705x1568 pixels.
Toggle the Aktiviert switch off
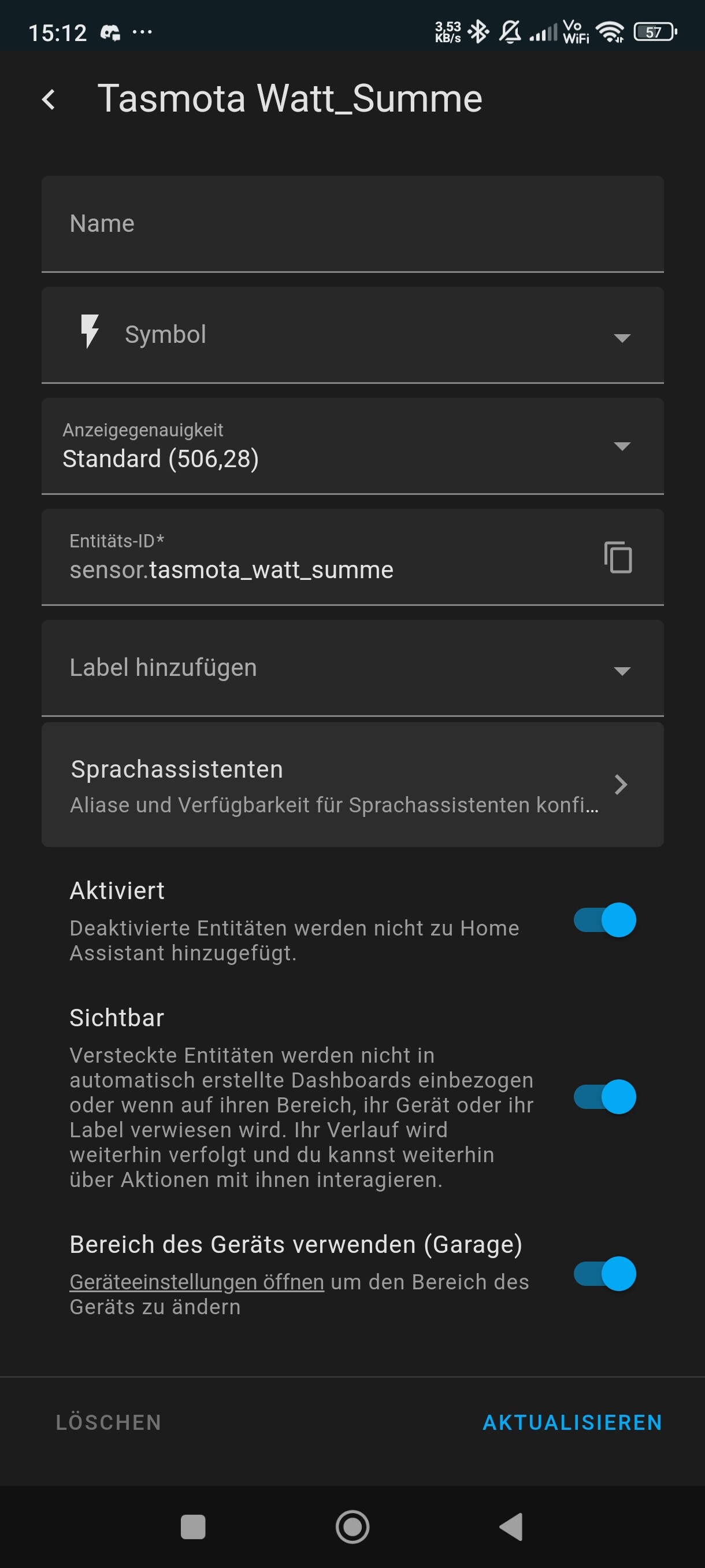(x=604, y=920)
